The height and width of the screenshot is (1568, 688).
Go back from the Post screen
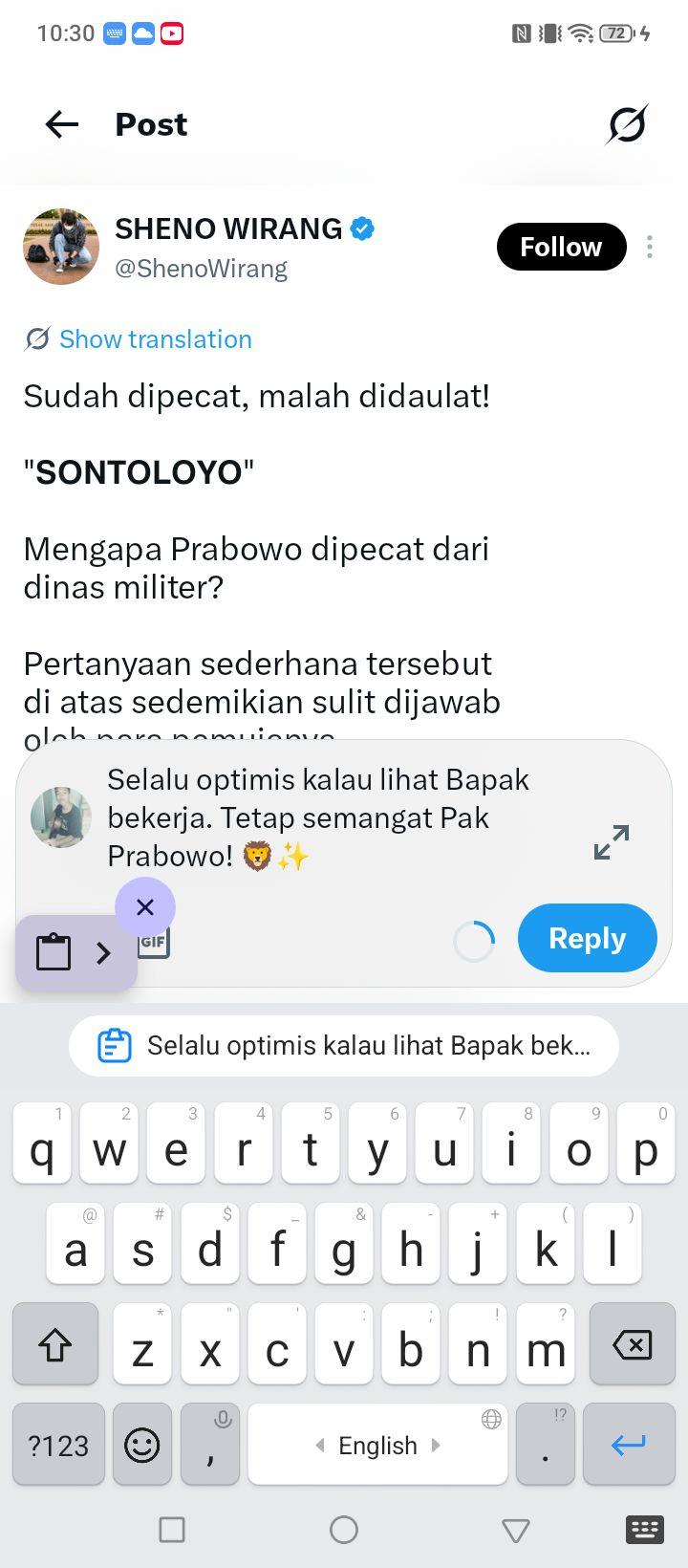tap(62, 124)
